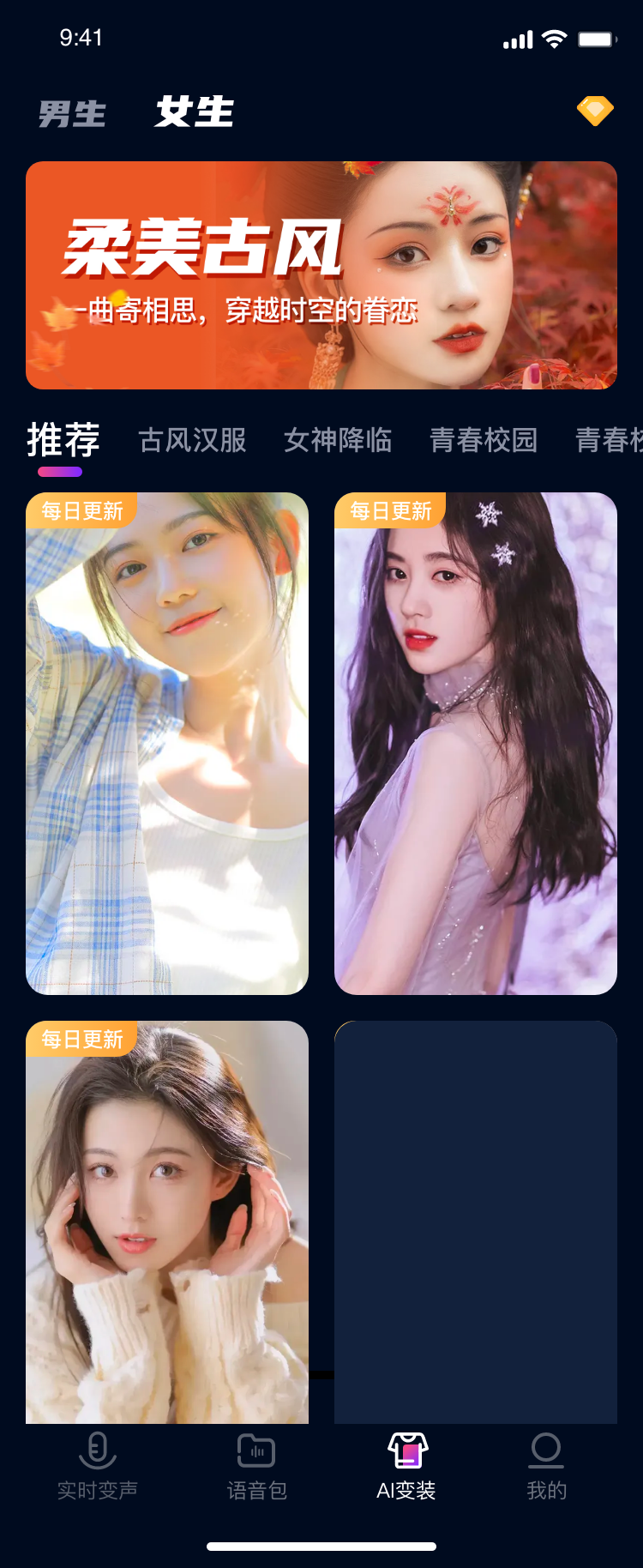Select the 推荐 category tab
Screen dimensions: 643x1568
63,440
